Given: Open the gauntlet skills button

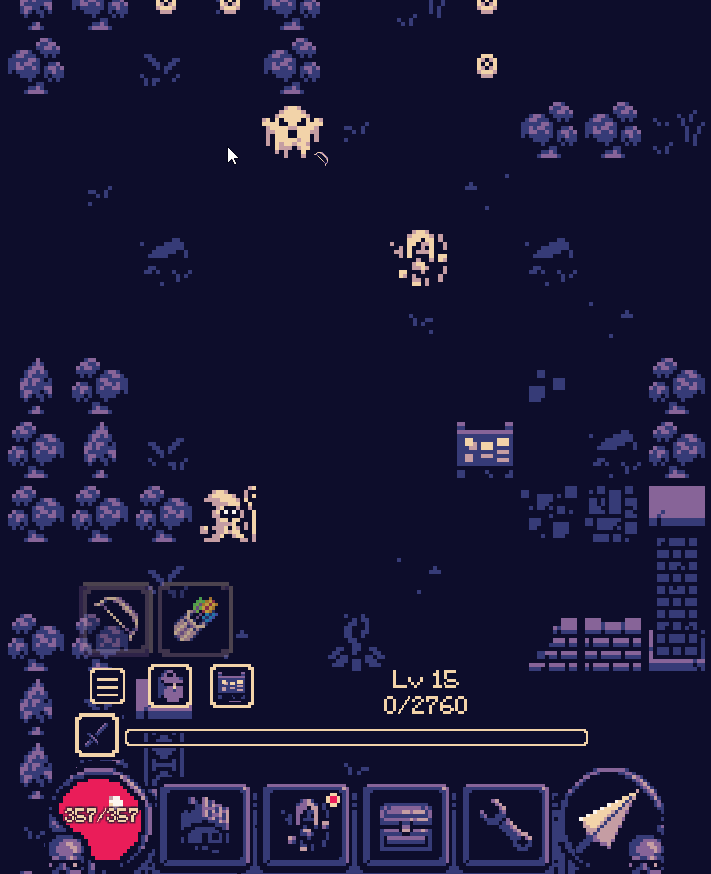Looking at the screenshot, I should tap(205, 825).
